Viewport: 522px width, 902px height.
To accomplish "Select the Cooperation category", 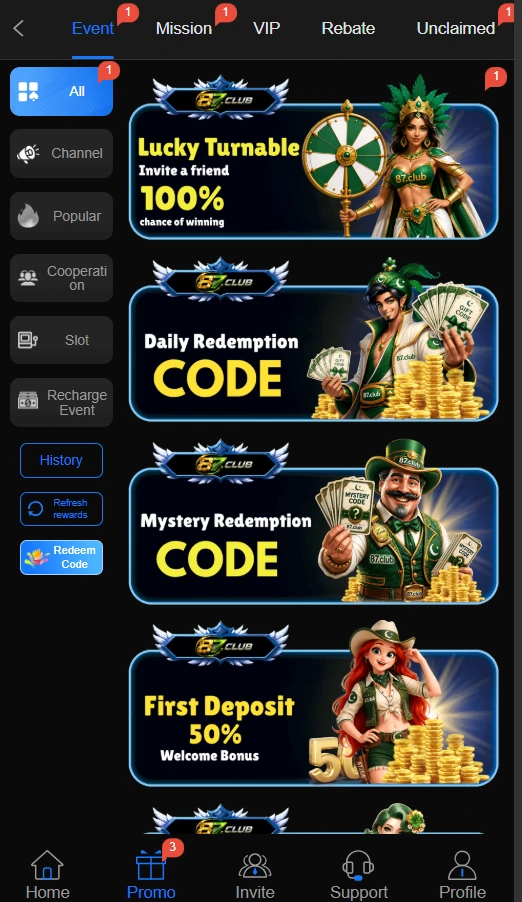I will [62, 278].
